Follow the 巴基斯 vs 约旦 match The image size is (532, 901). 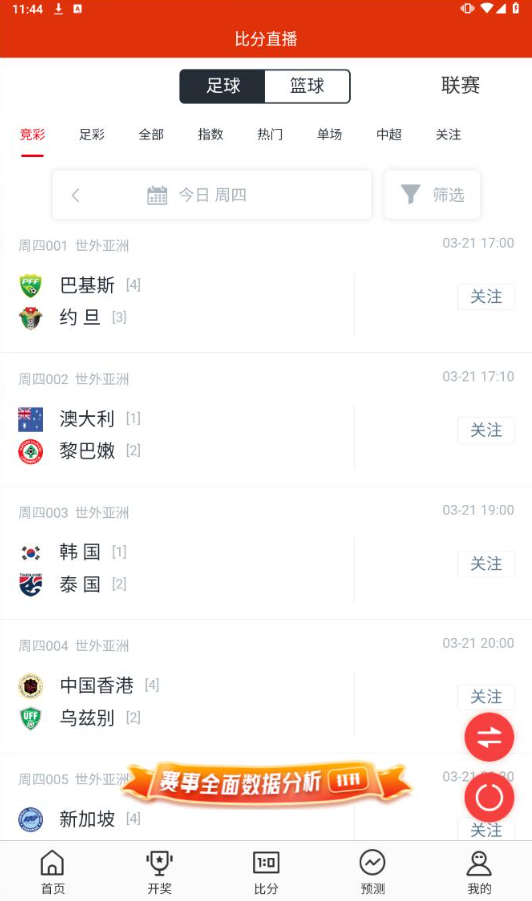coord(486,297)
